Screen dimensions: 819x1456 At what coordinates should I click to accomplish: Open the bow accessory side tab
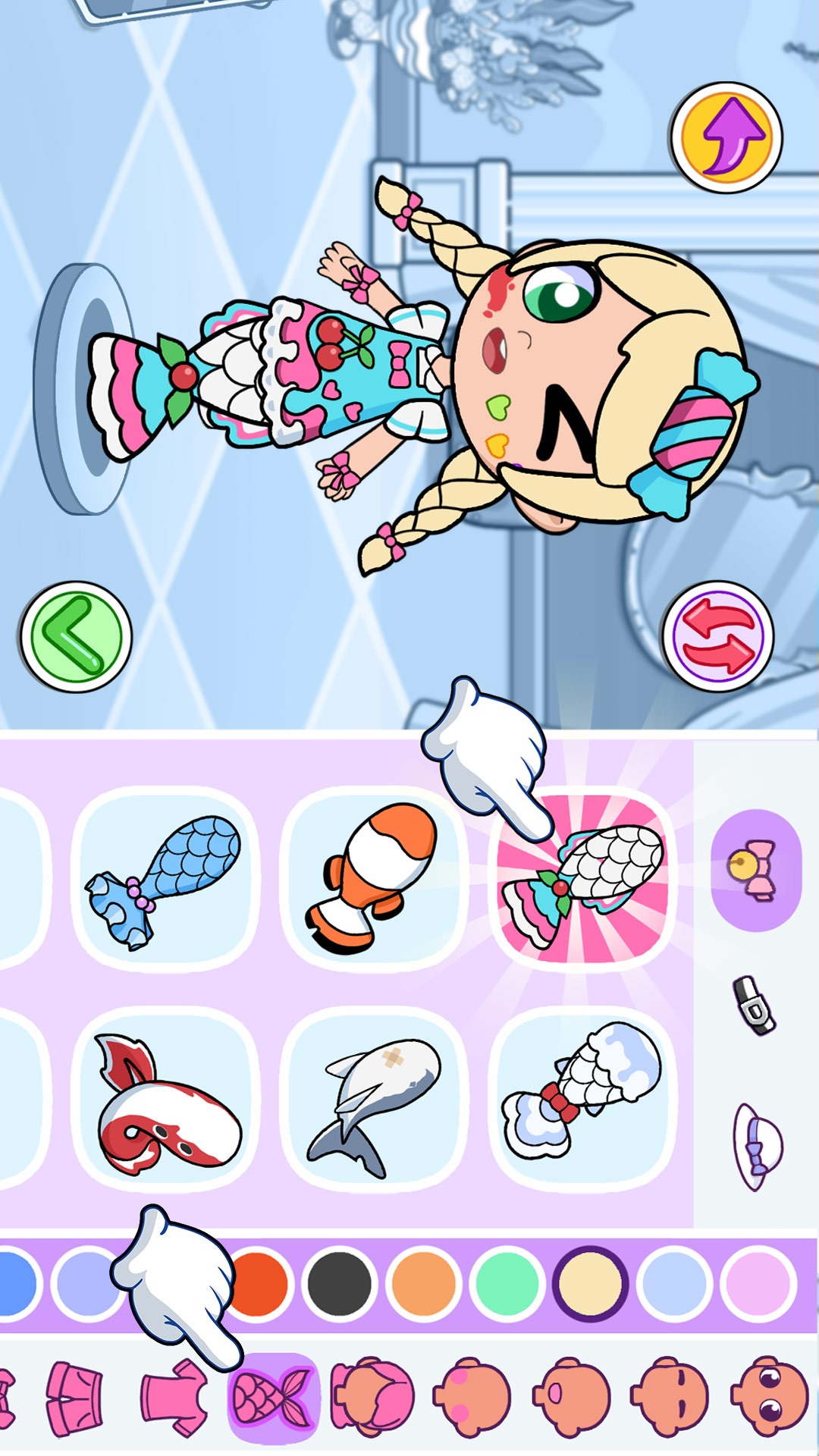pos(755,870)
